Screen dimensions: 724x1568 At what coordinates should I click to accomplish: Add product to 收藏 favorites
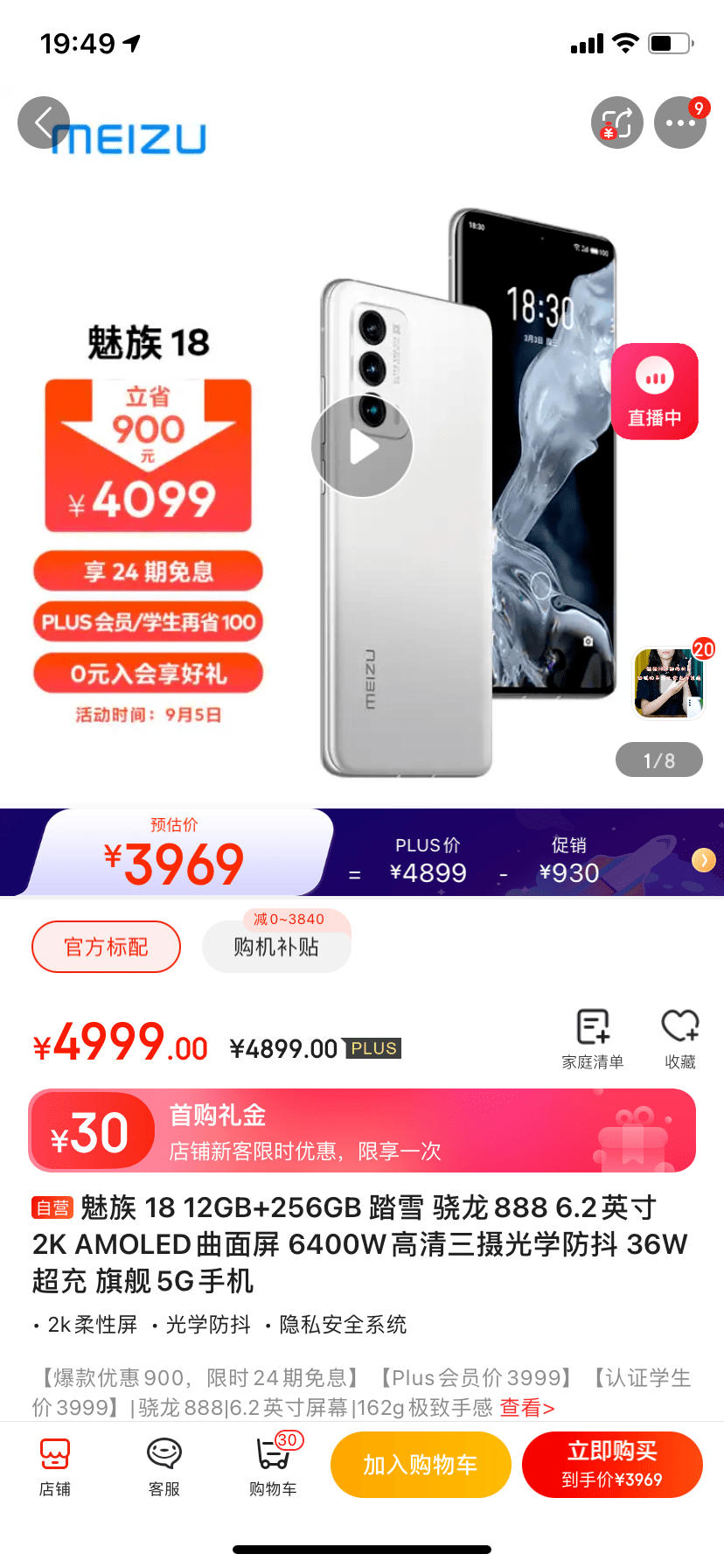pos(679,1038)
